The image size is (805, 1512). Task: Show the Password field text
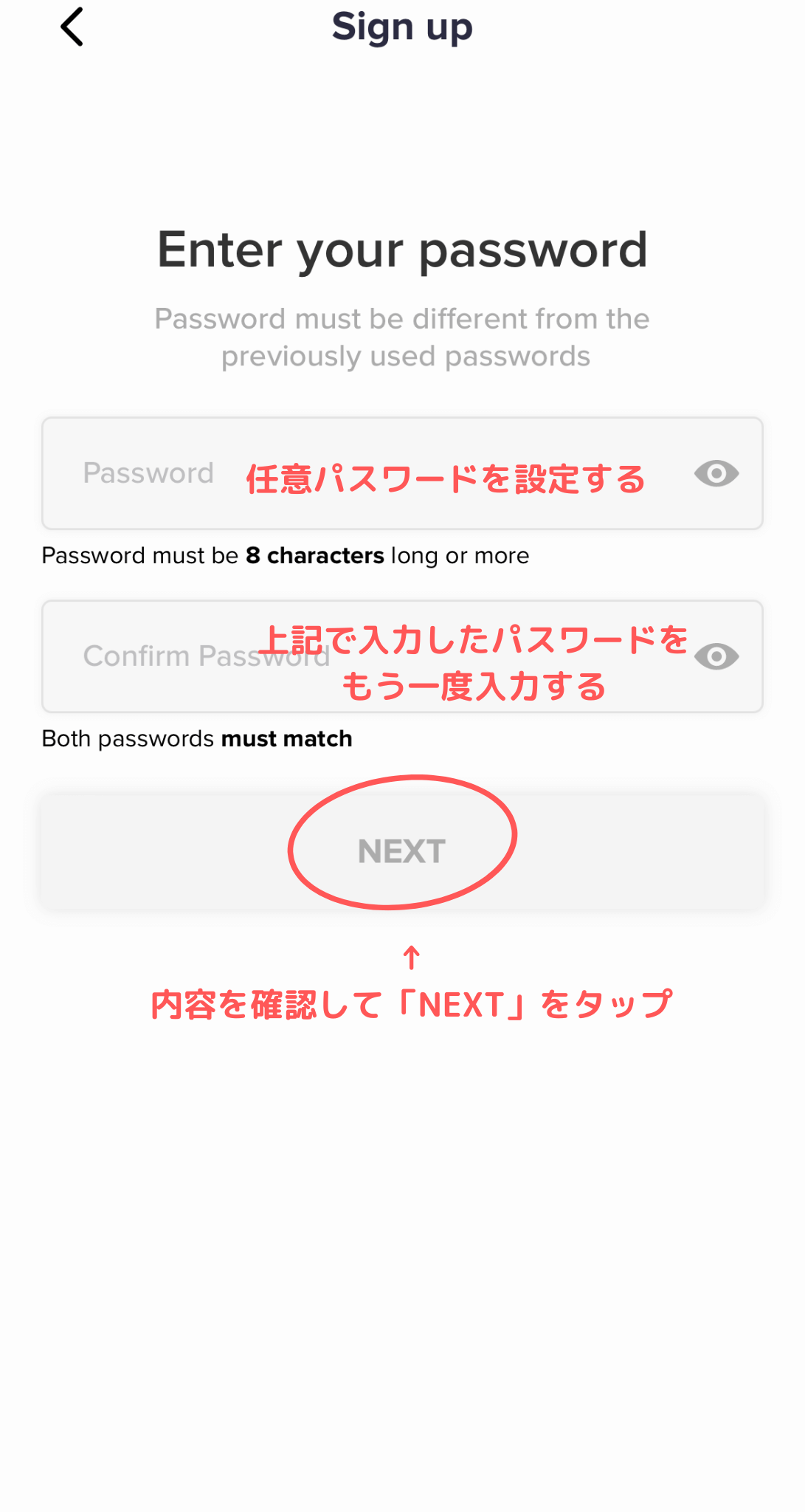(x=148, y=473)
